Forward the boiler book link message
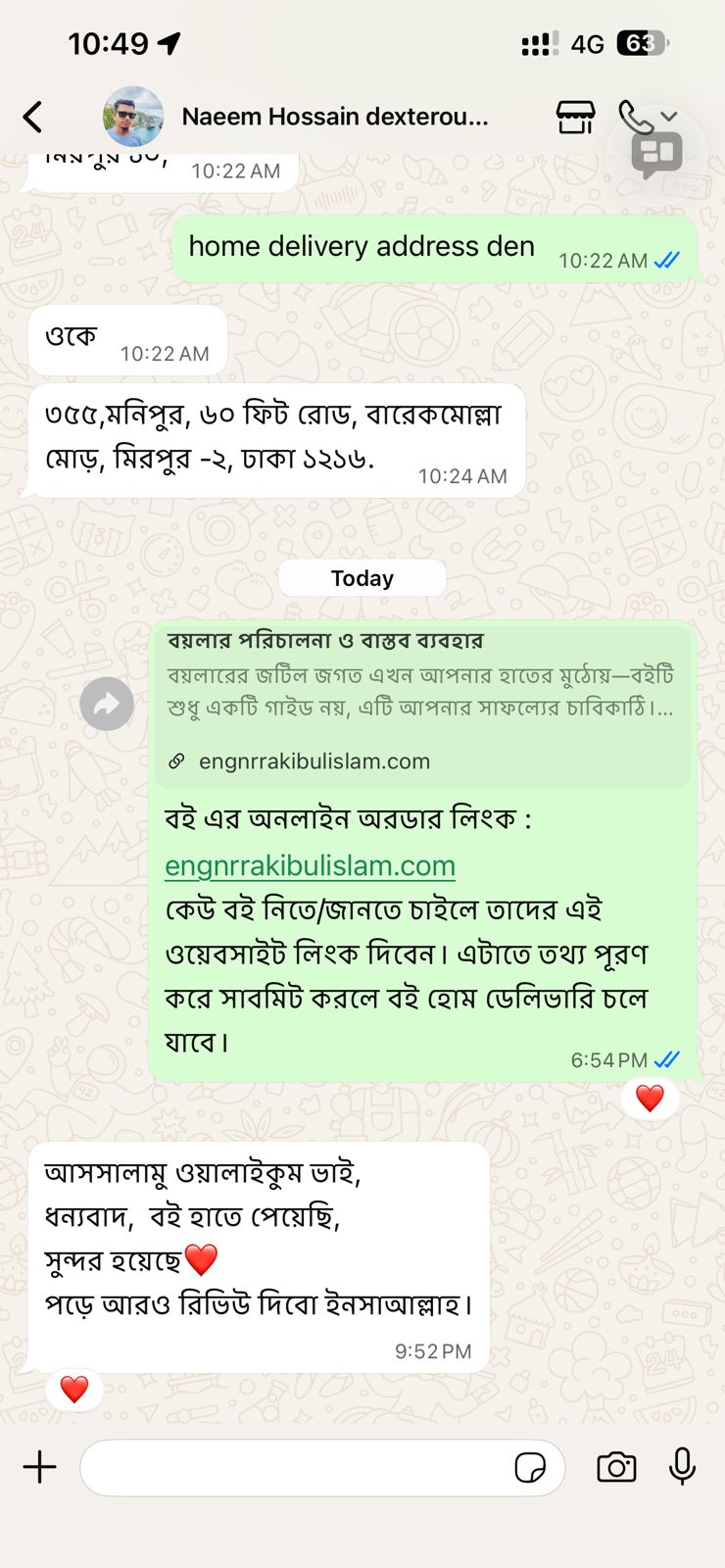725x1568 pixels. click(x=107, y=704)
